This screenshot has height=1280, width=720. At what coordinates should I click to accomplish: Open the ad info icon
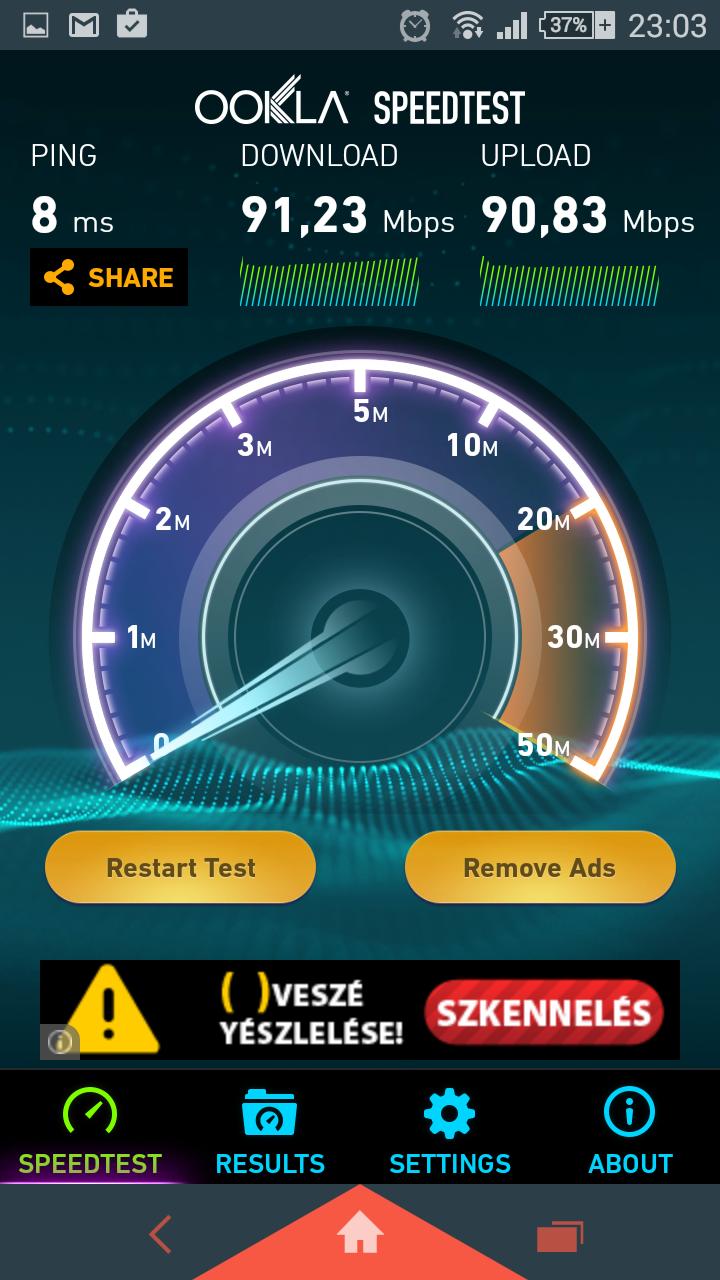tap(60, 1042)
